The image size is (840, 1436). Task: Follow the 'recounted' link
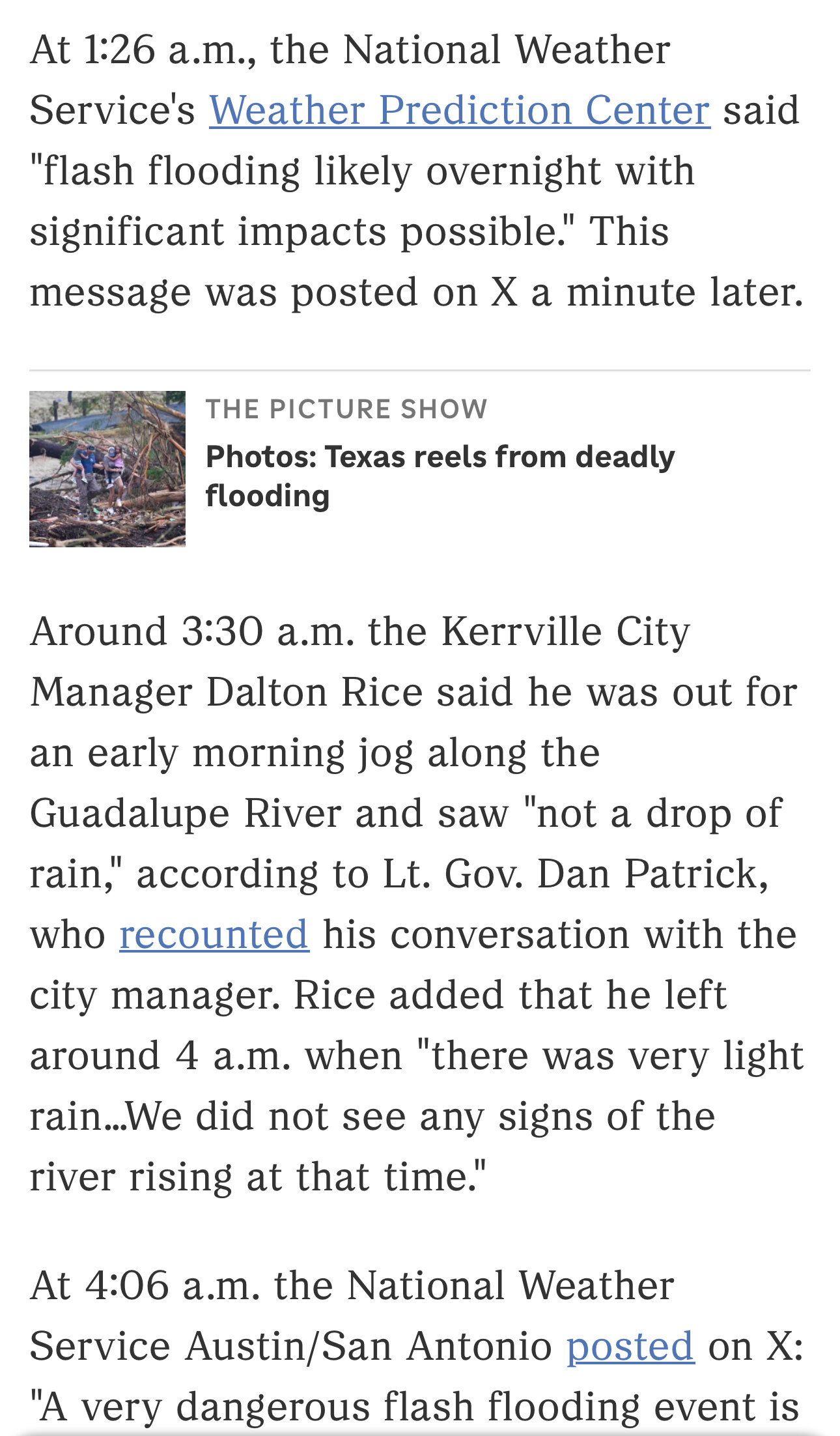[214, 934]
